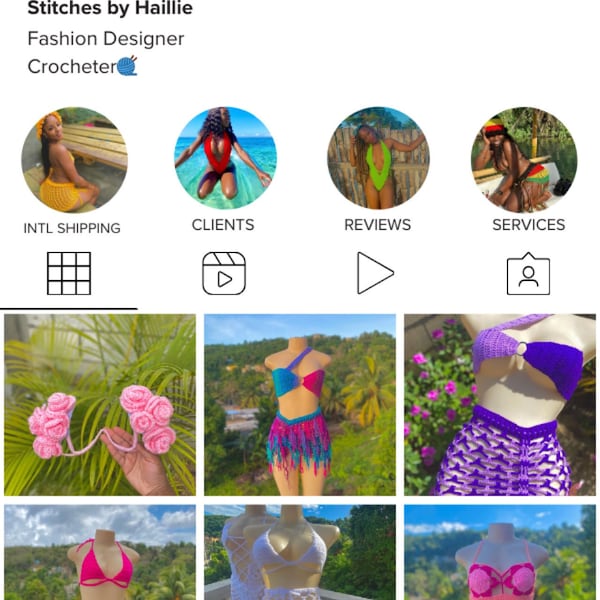600x600 pixels.
Task: Open the INTL SHIPPING story highlight
Action: [74, 161]
